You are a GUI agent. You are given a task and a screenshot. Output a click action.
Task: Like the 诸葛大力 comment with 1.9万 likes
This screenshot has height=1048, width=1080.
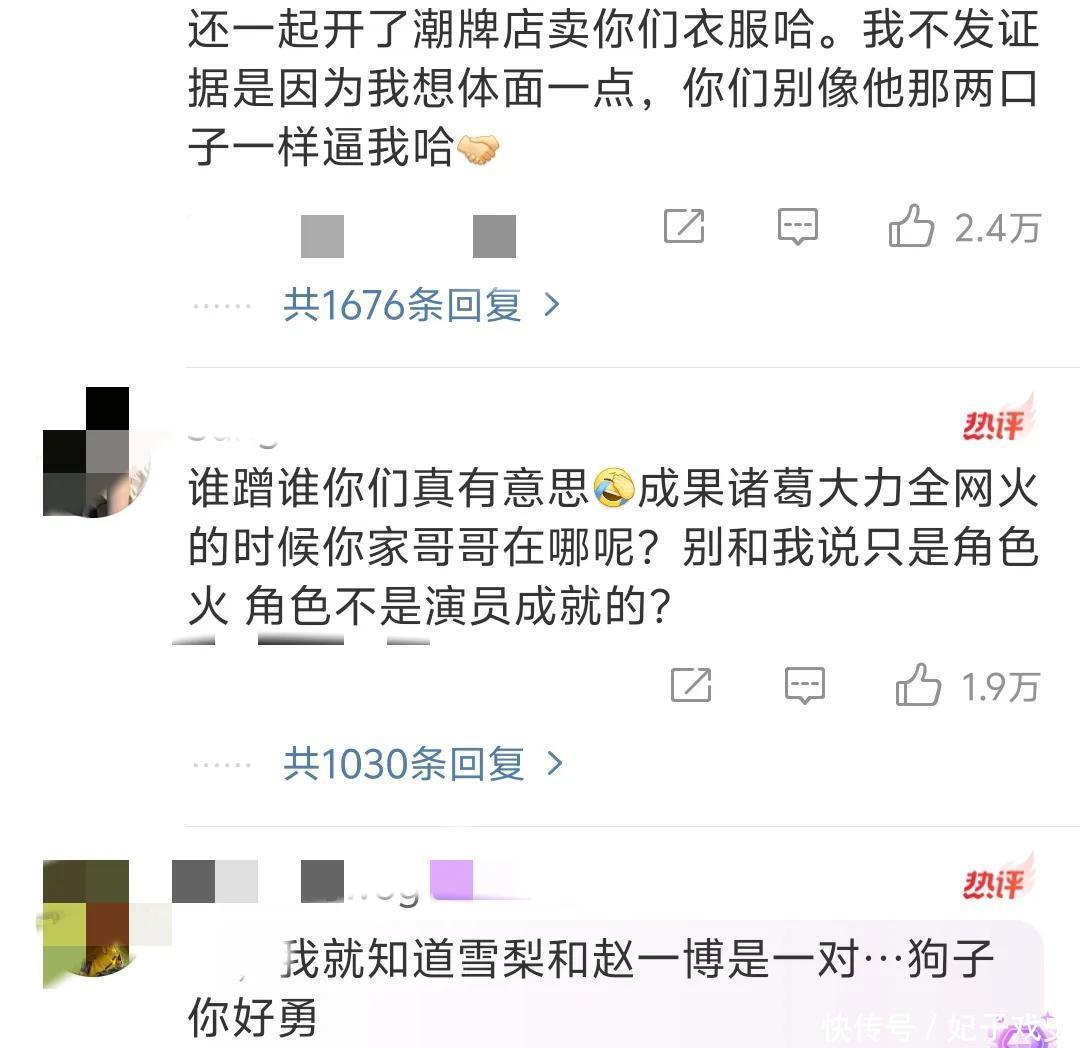pyautogui.click(x=918, y=686)
